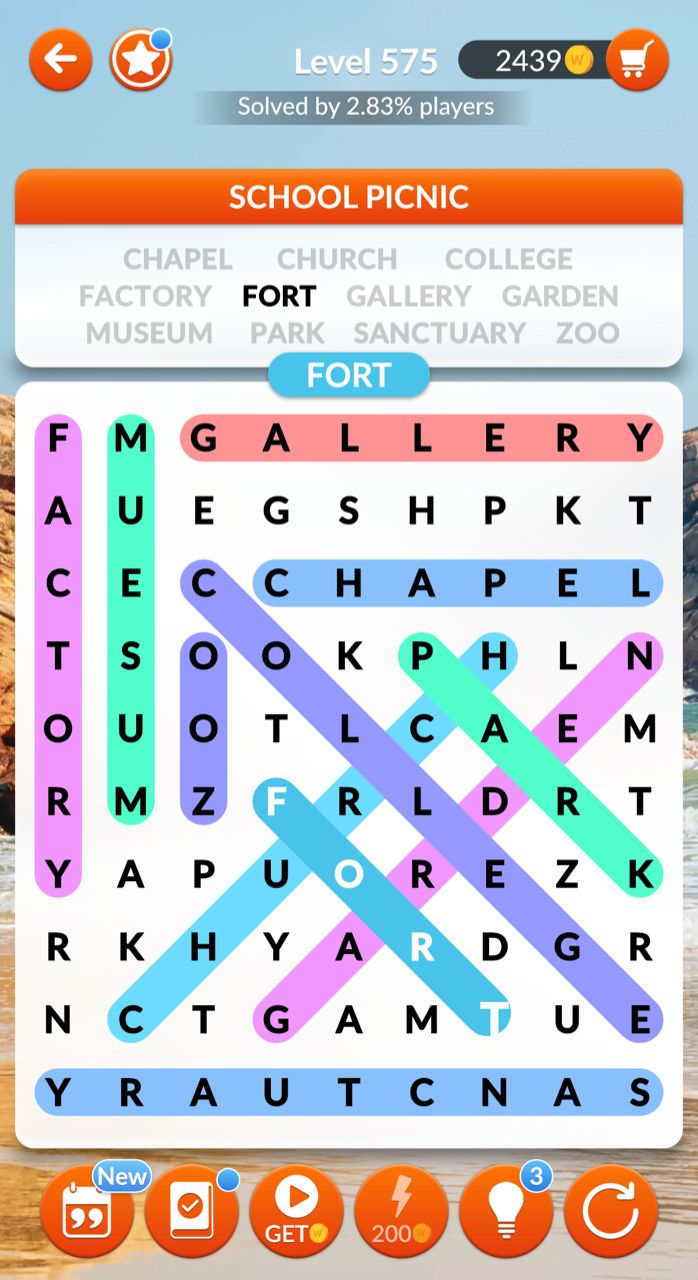698x1280 pixels.
Task: Go back with the arrow button
Action: click(60, 60)
